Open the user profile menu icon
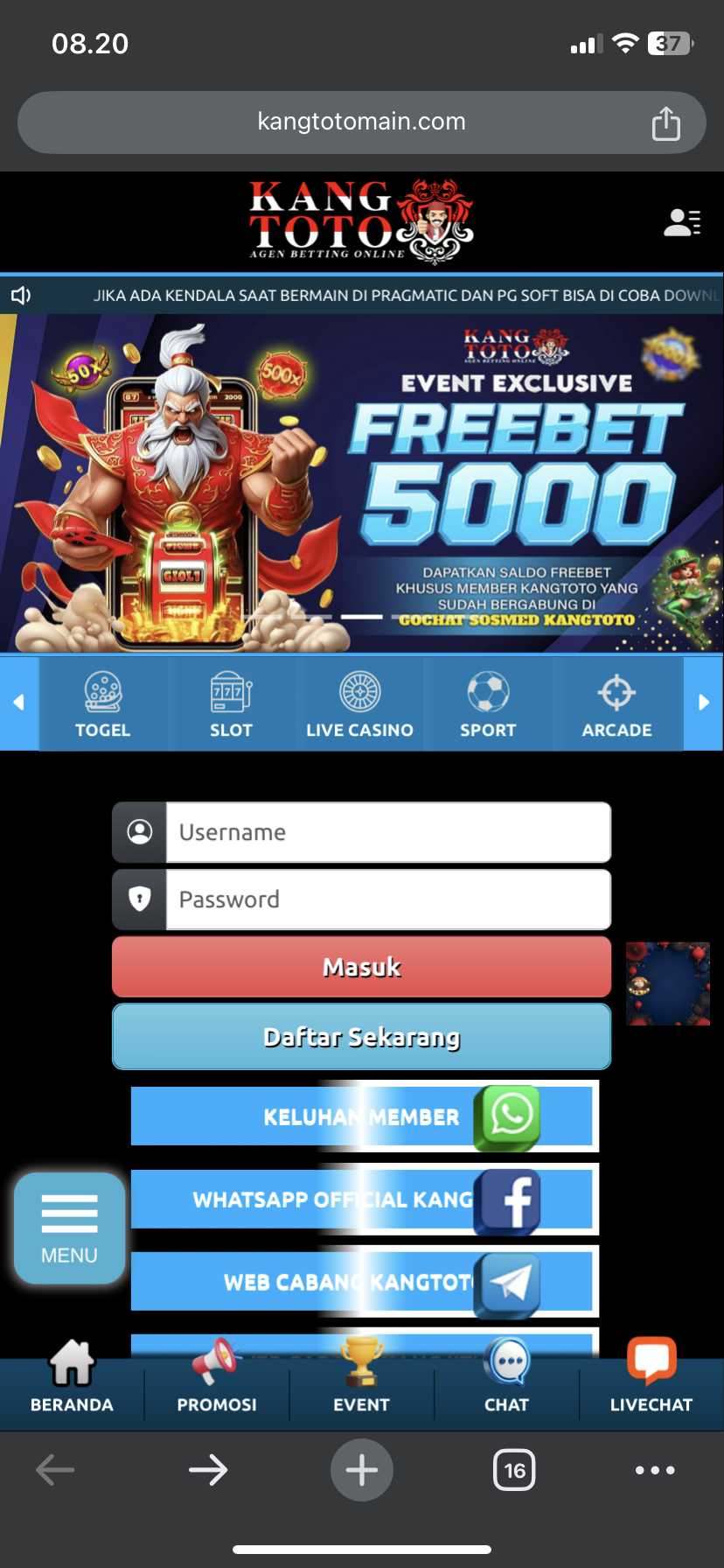The image size is (724, 1568). [x=682, y=222]
